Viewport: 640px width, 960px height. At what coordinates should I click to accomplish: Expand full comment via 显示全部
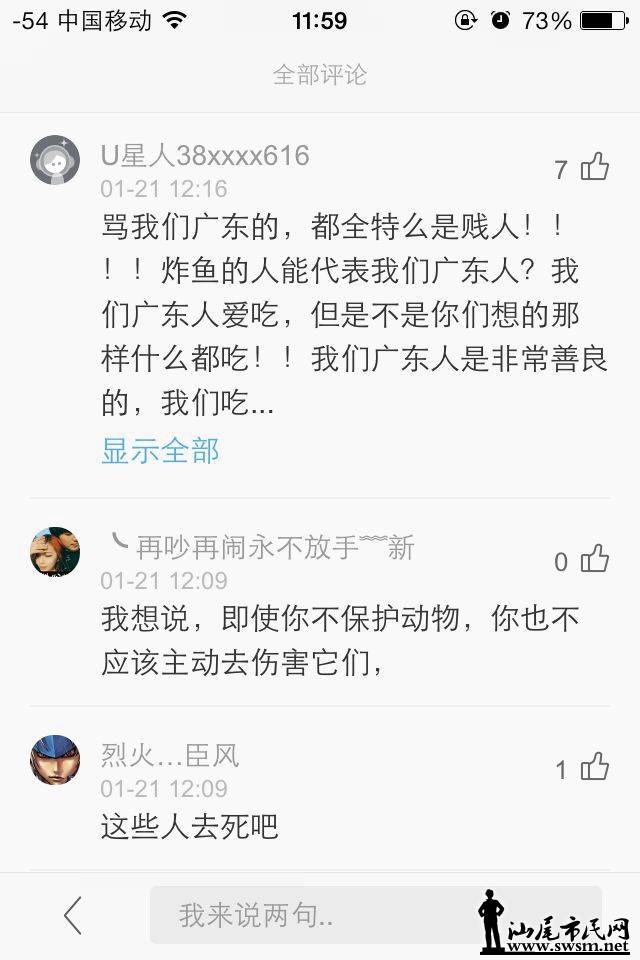pyautogui.click(x=160, y=451)
